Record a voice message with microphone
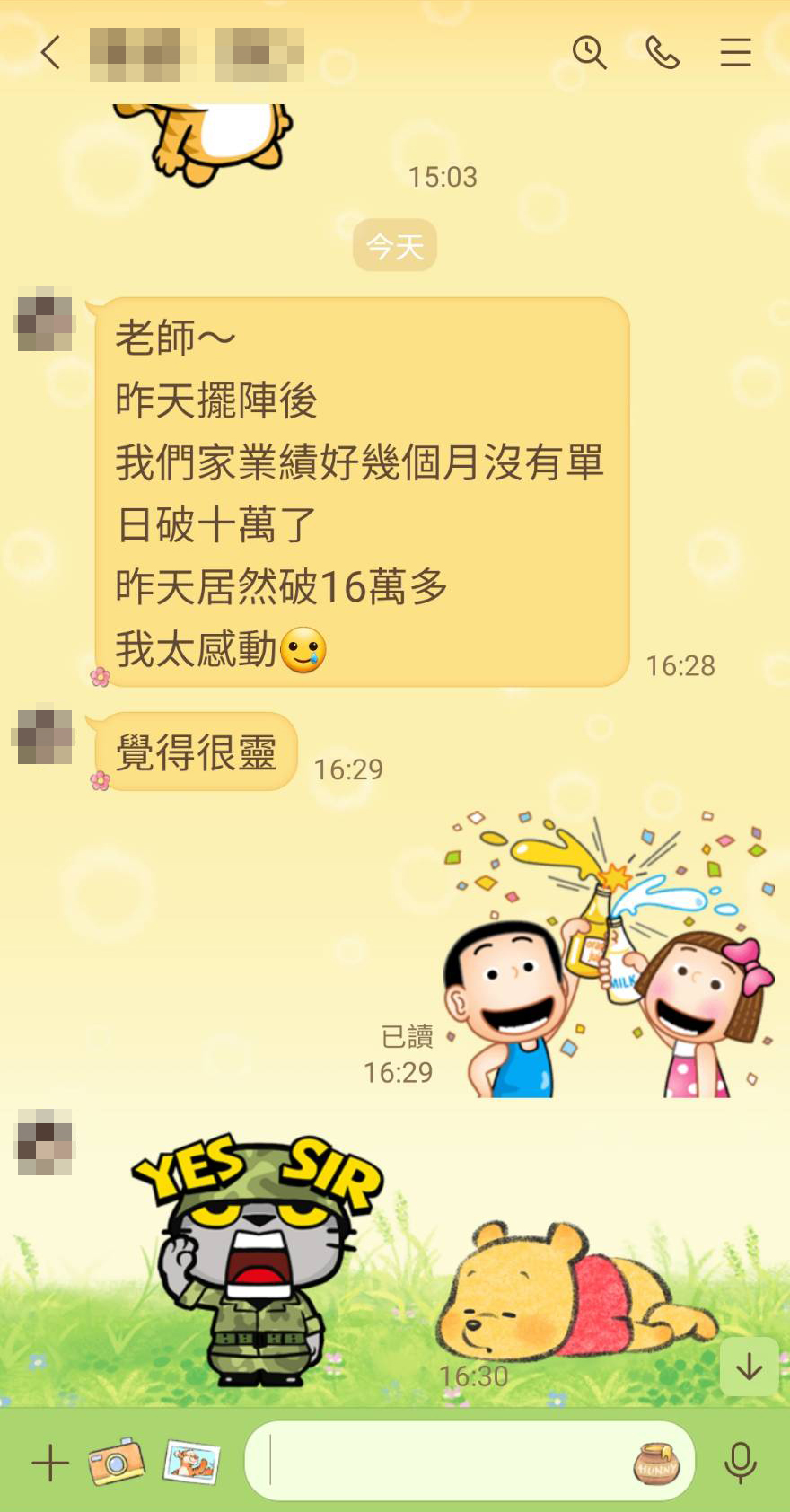Screen dimensions: 790x1512 [741, 1463]
